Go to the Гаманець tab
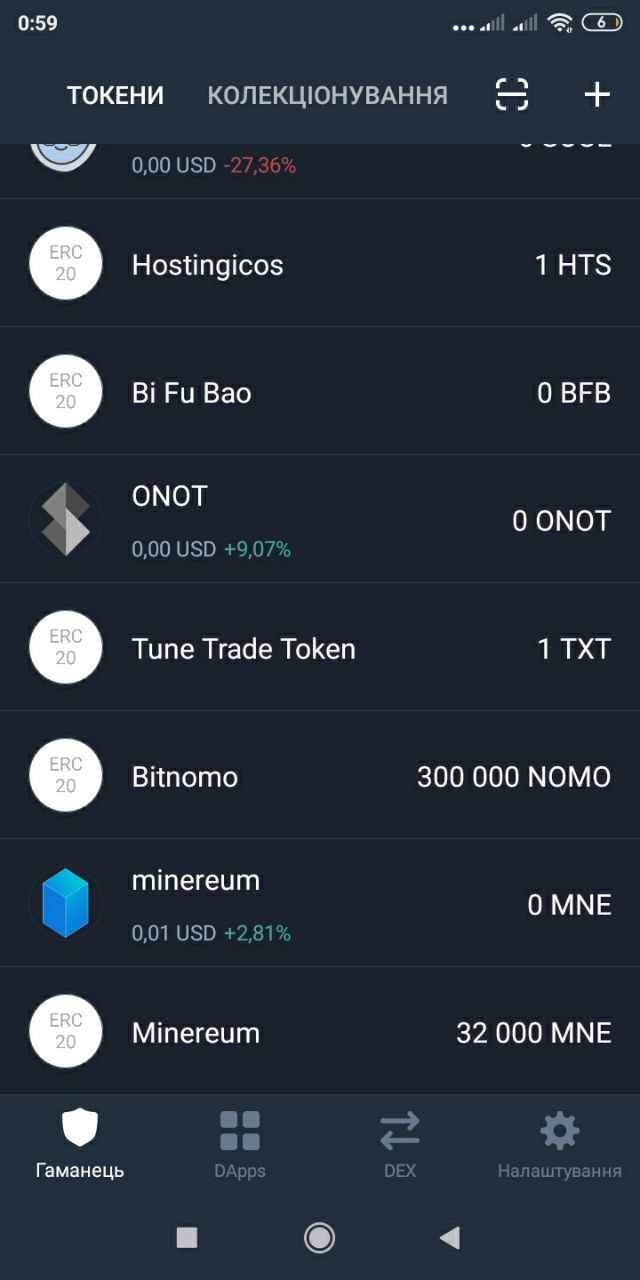 [x=80, y=1144]
